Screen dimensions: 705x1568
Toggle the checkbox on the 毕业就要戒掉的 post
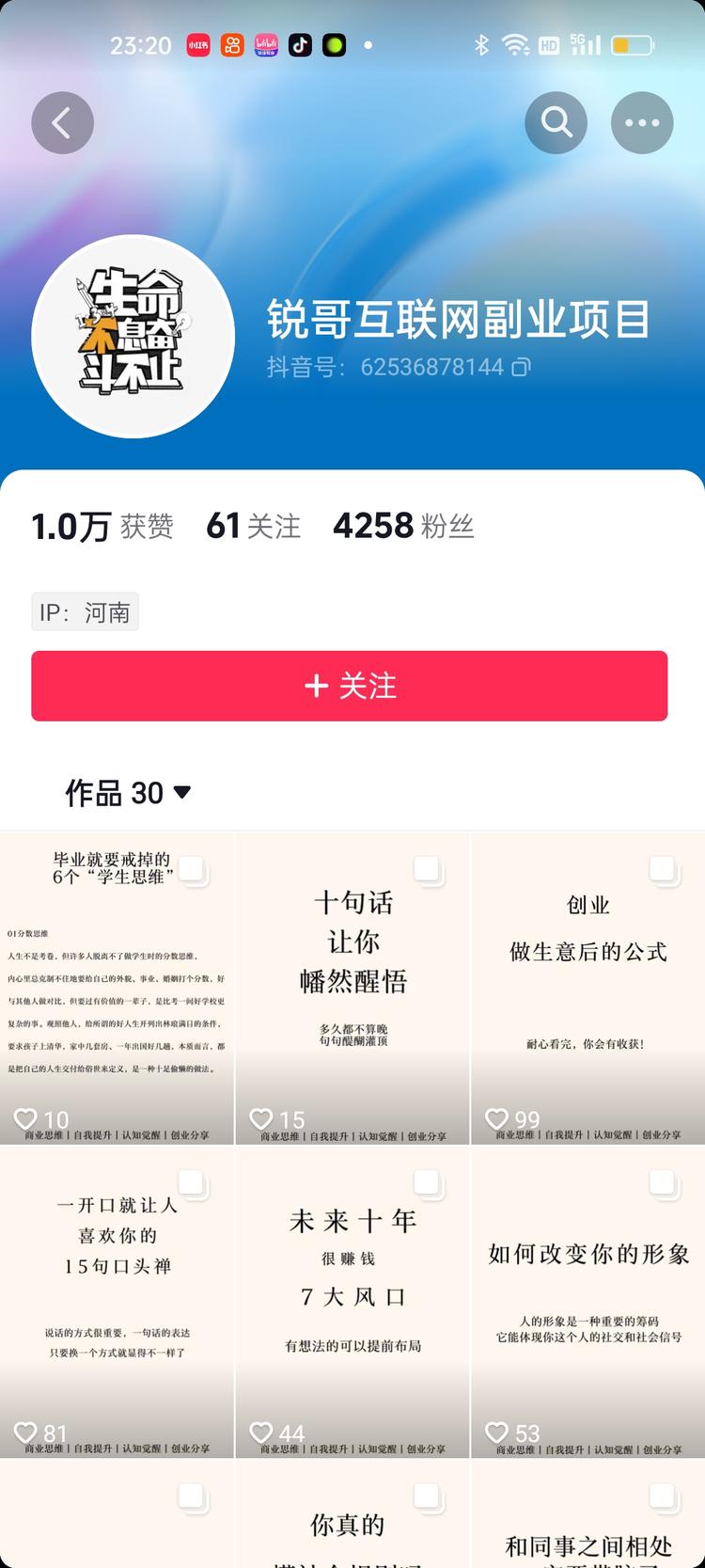[x=193, y=870]
